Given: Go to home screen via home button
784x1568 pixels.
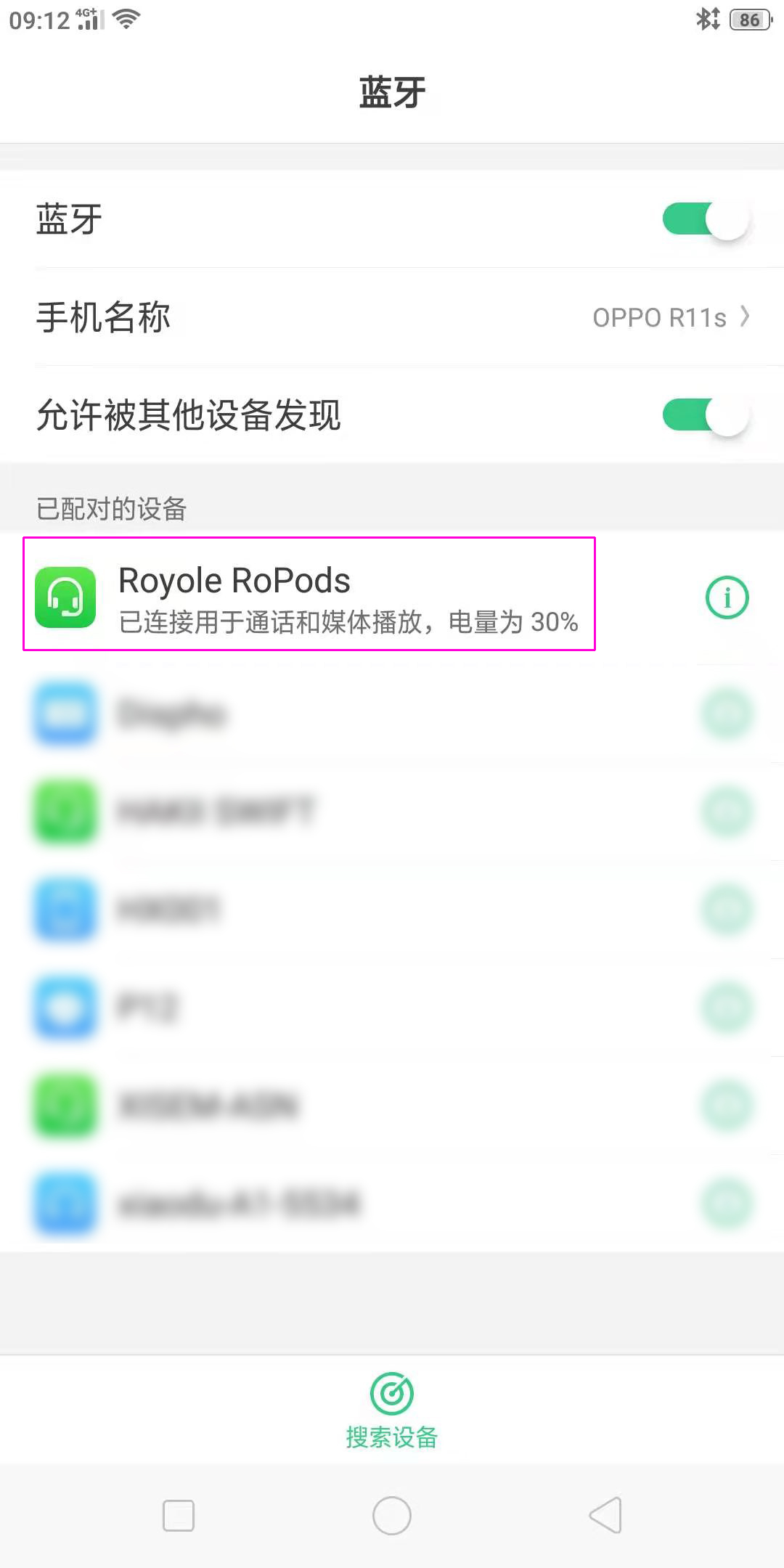Looking at the screenshot, I should (392, 1516).
